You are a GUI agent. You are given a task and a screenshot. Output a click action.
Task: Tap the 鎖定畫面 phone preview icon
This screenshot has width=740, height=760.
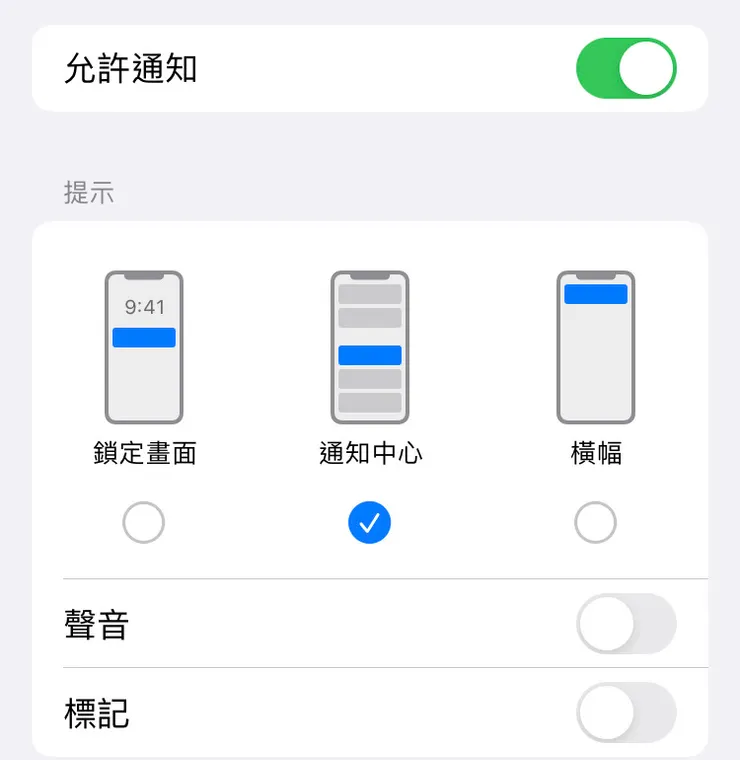[143, 345]
